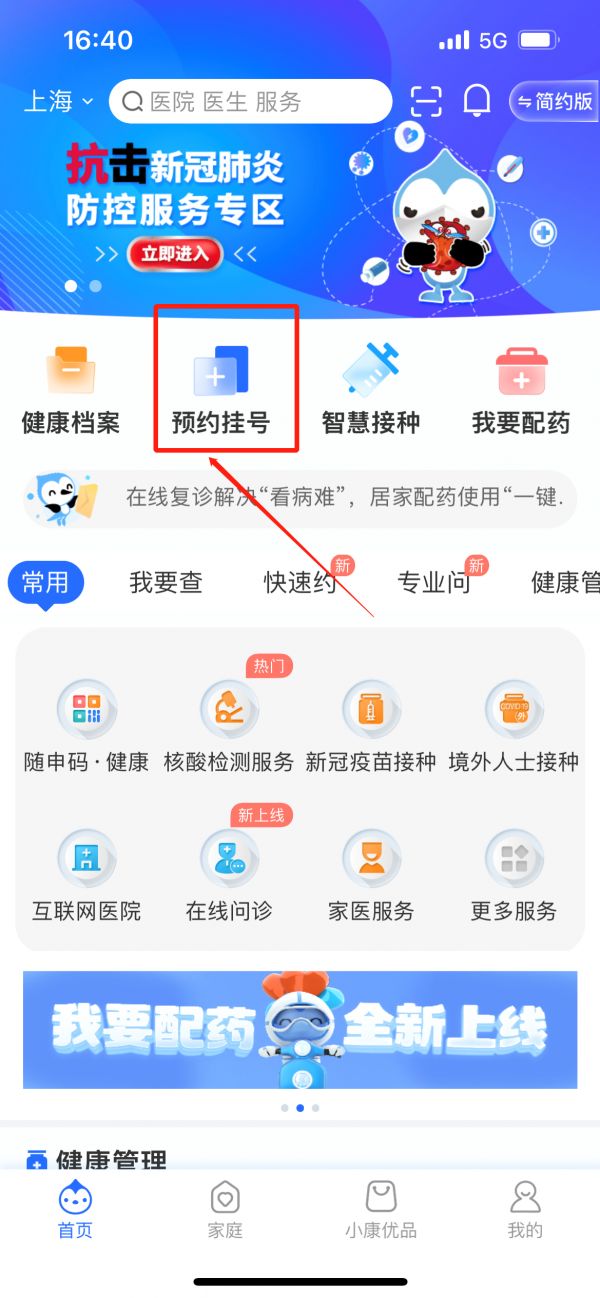This screenshot has width=600, height=1298.
Task: Open 预约挂号 appointment booking
Action: tap(221, 390)
